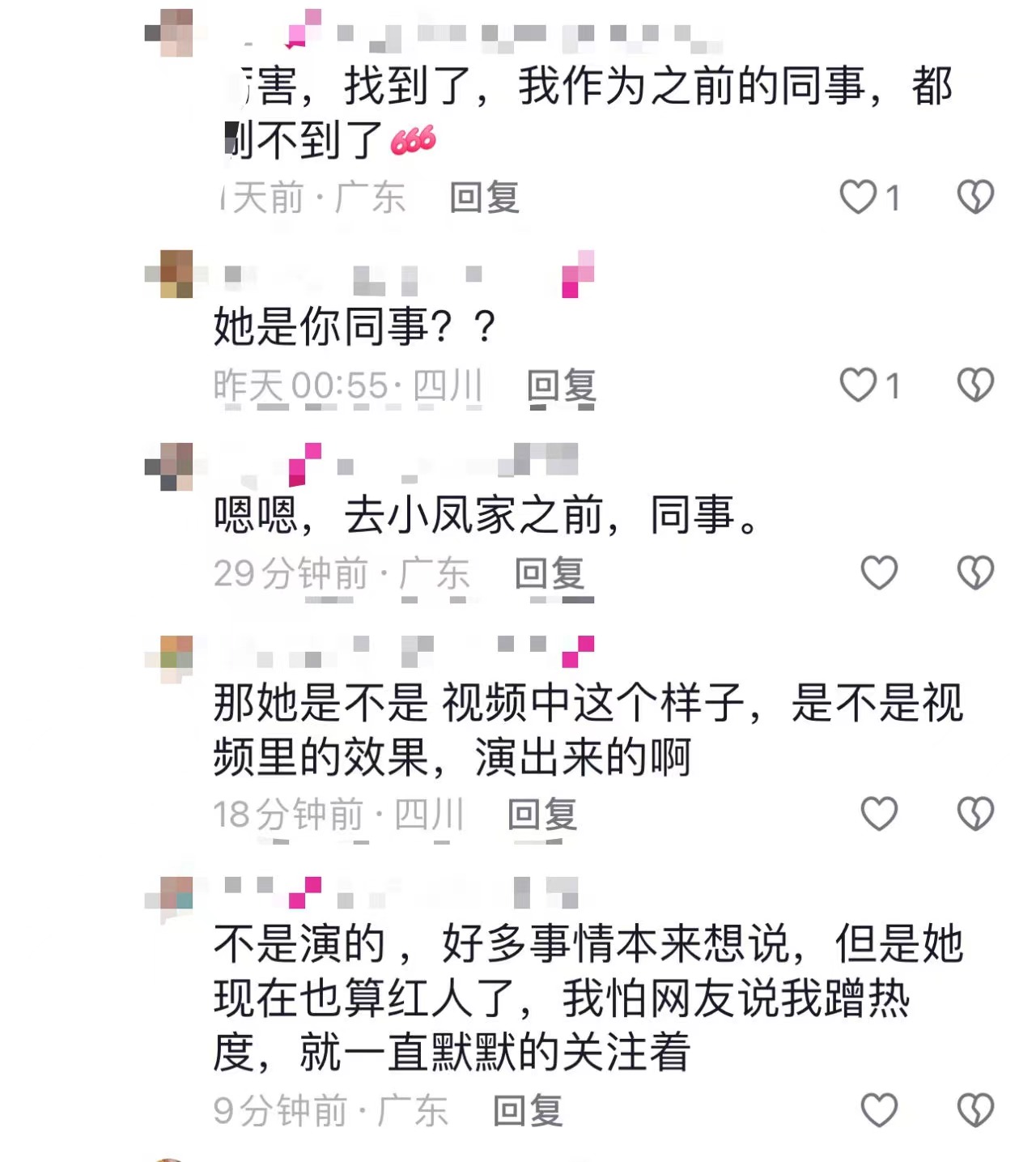Reply to '她是你同事??' comment

tap(561, 385)
